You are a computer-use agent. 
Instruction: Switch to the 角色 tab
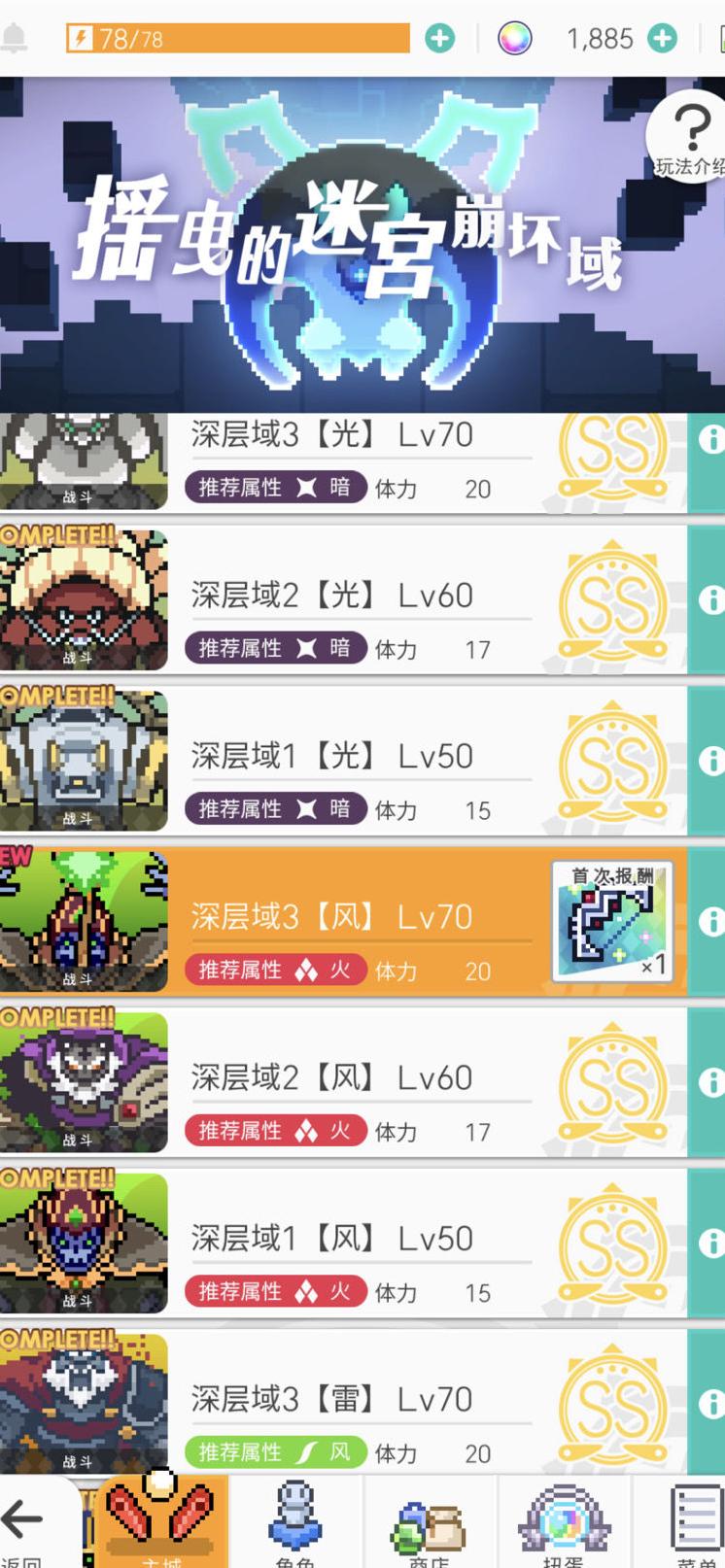pyautogui.click(x=295, y=1523)
